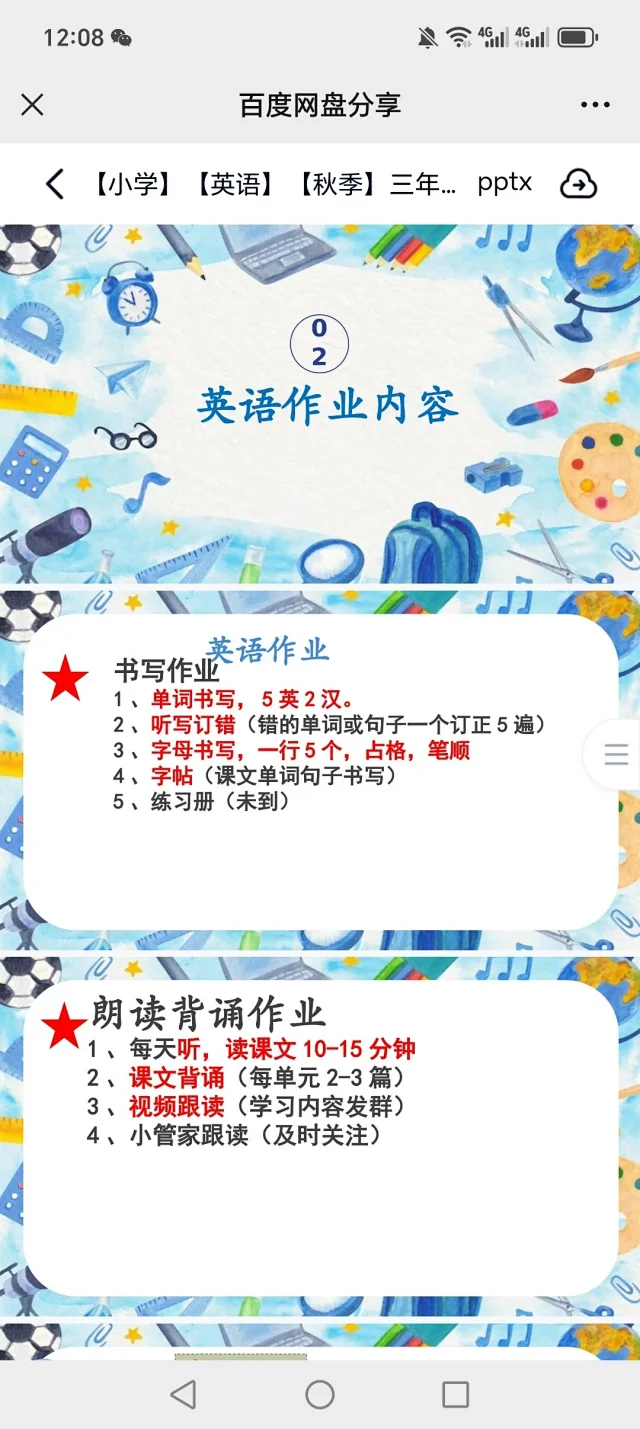Open the recent apps overview
This screenshot has height=1429, width=640.
pos(455,1395)
